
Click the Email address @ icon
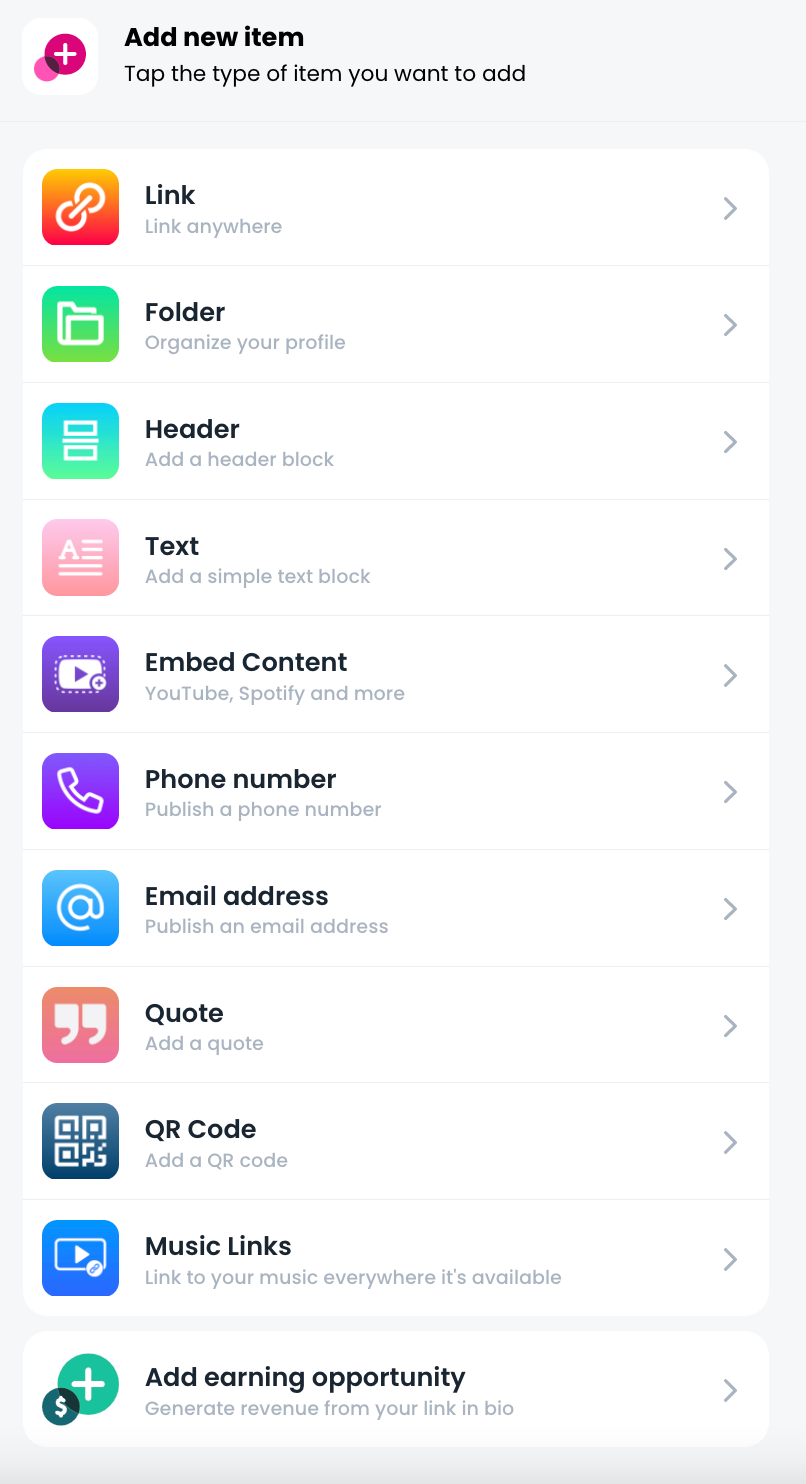click(x=80, y=908)
